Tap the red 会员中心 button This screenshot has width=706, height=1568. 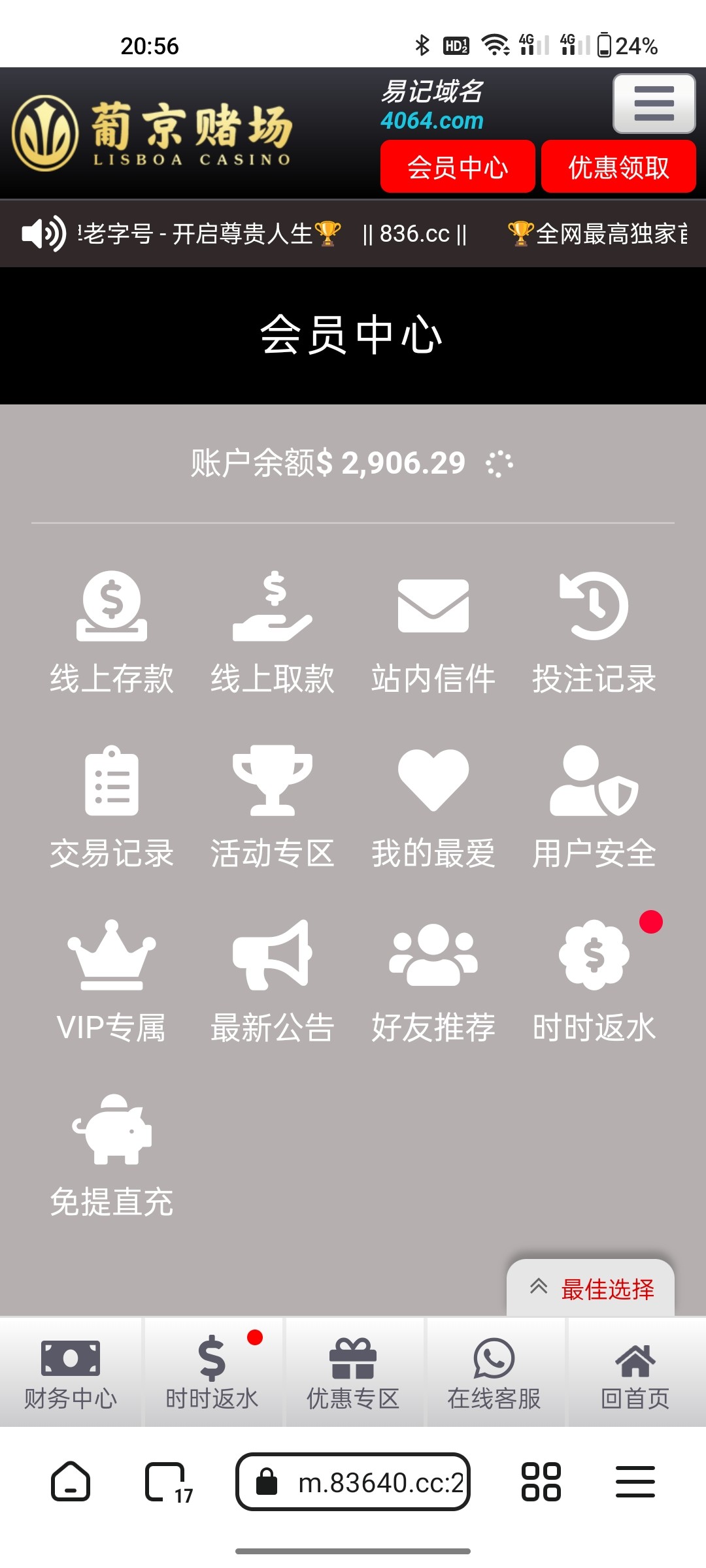(458, 167)
